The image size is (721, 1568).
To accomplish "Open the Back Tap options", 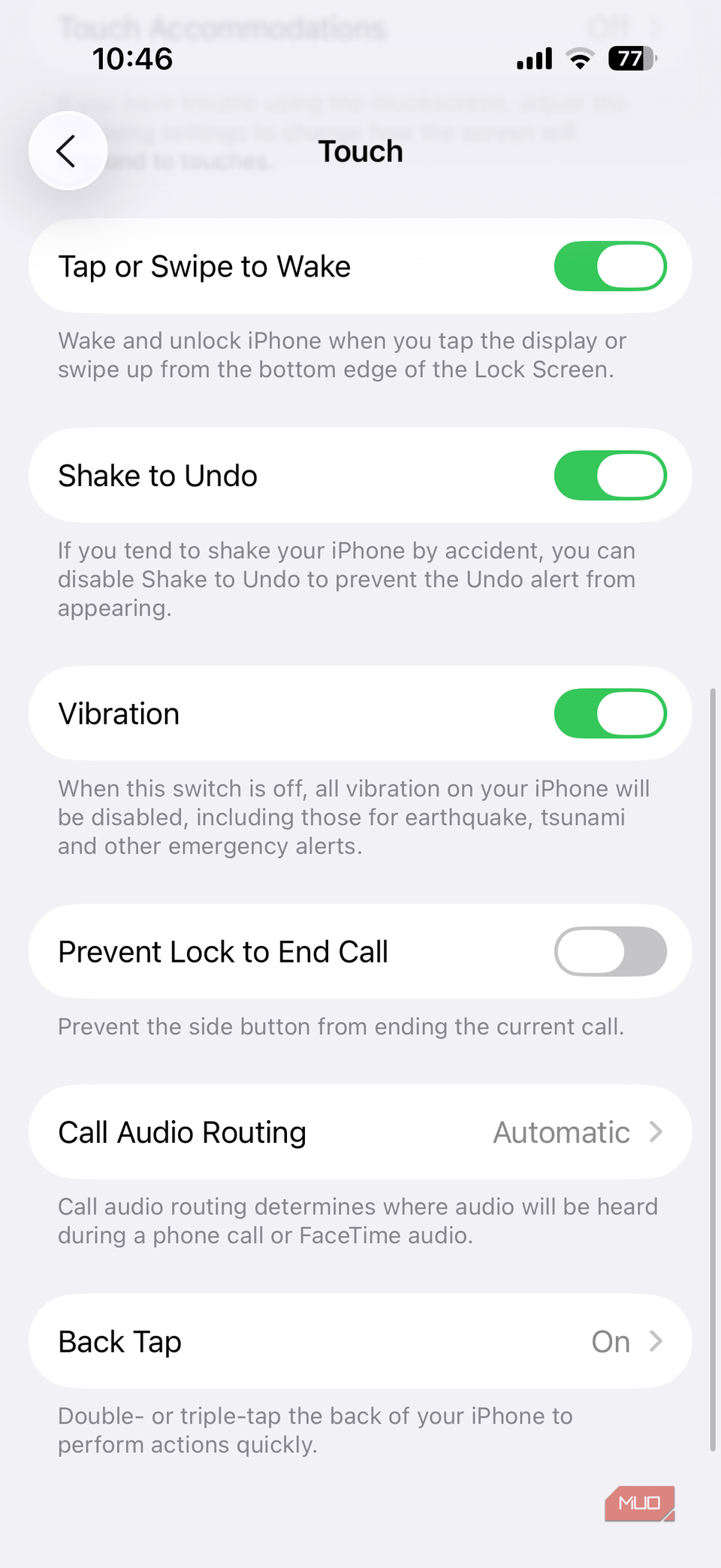I will (360, 1342).
